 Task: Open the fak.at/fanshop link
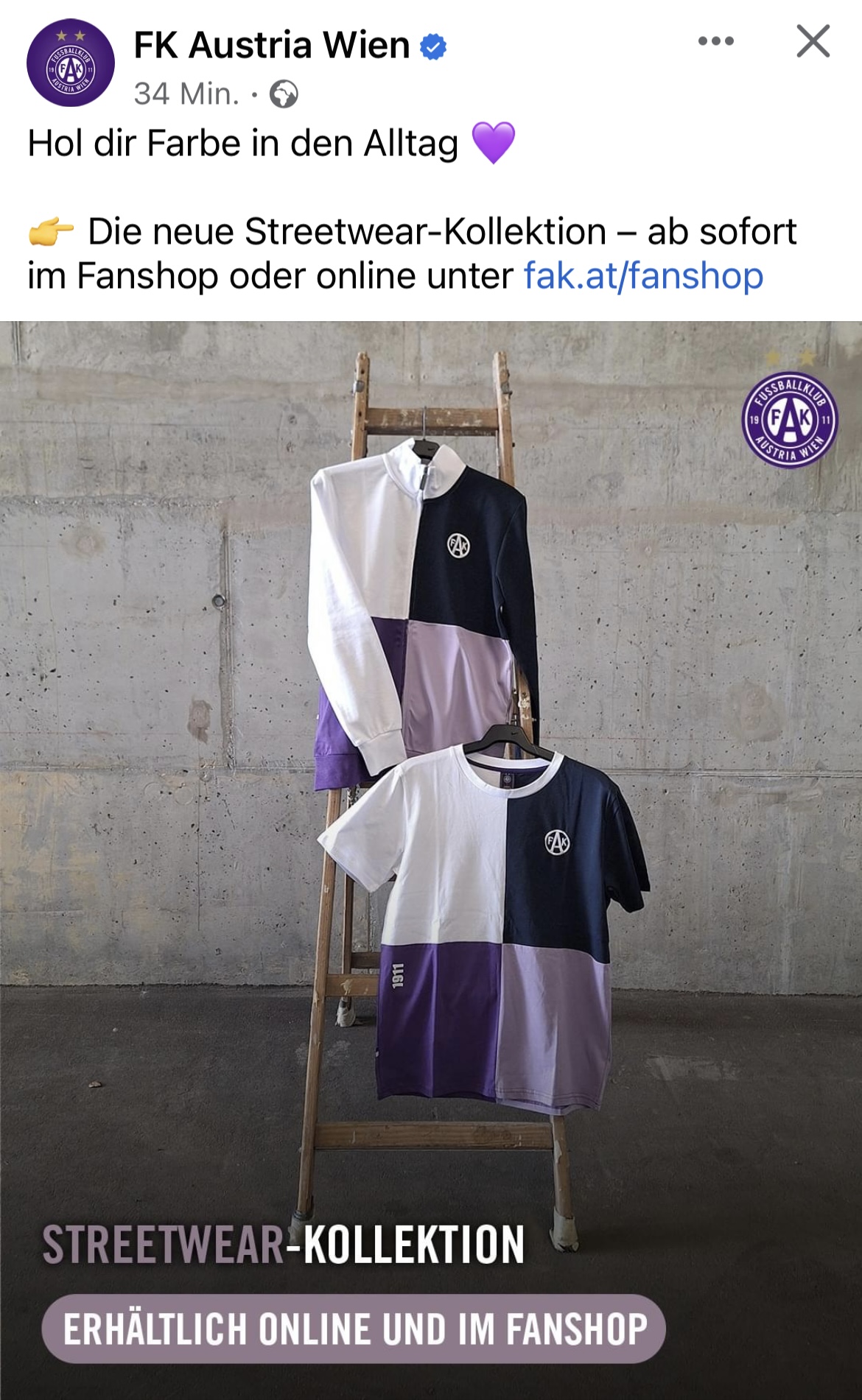pyautogui.click(x=643, y=276)
